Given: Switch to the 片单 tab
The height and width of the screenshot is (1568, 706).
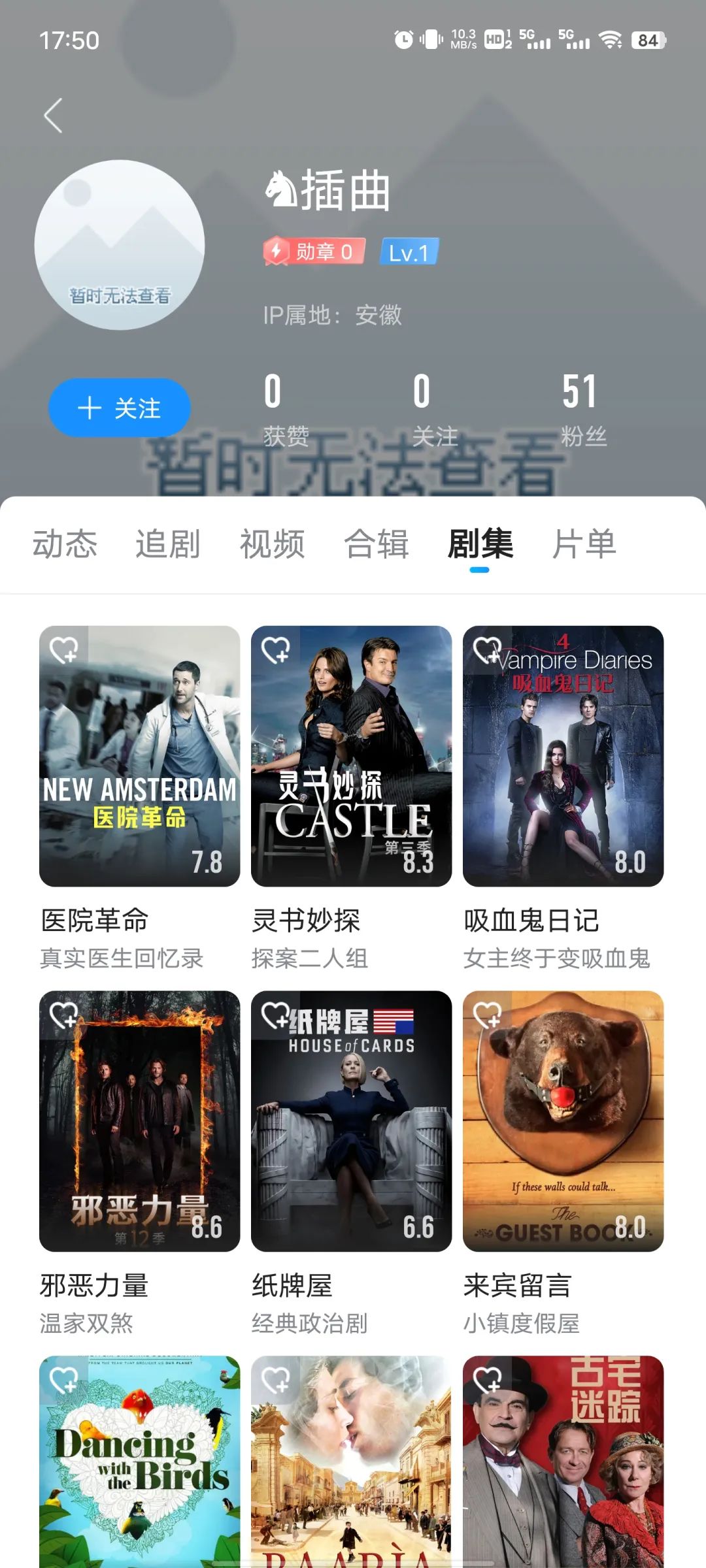Looking at the screenshot, I should click(x=584, y=544).
